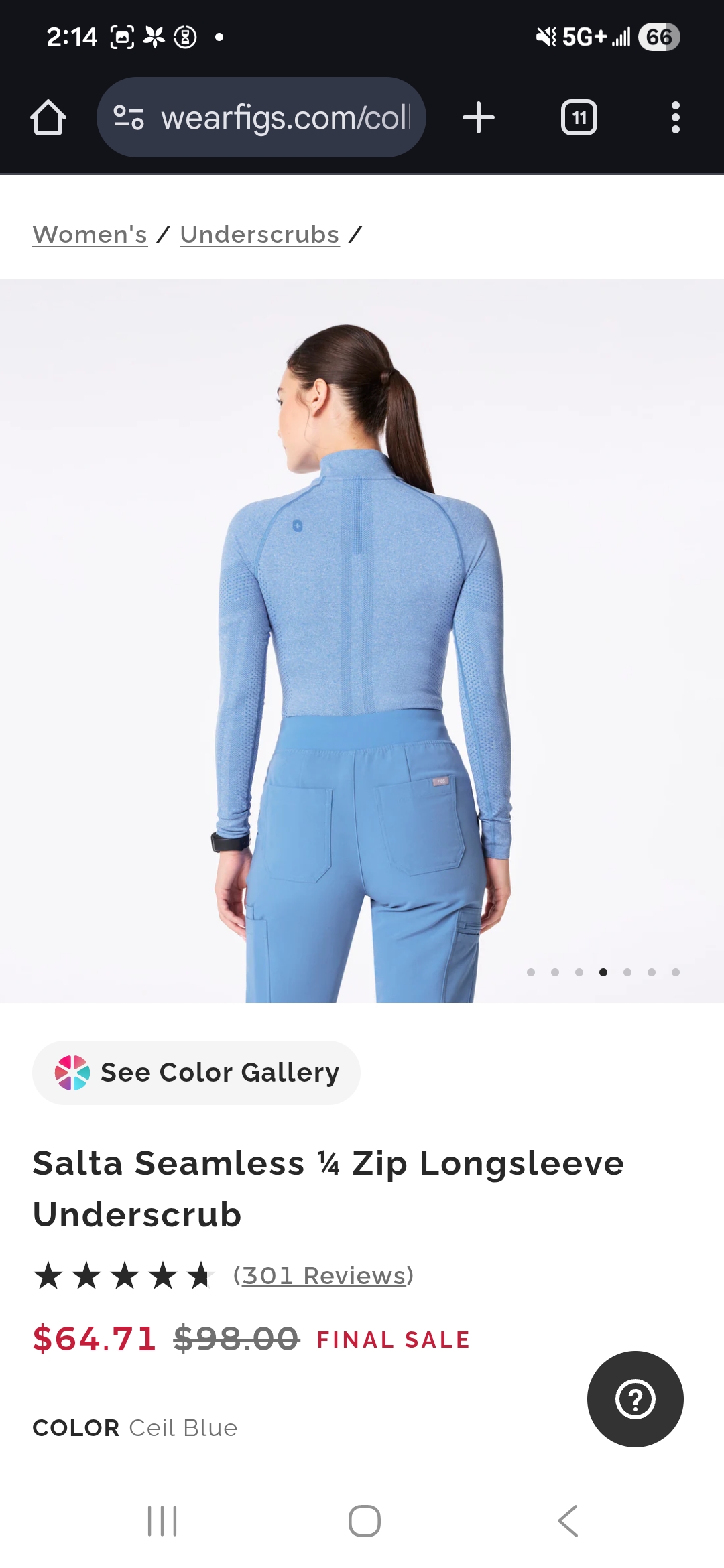Jump to the last image dot
This screenshot has width=724, height=1568.
click(x=676, y=972)
